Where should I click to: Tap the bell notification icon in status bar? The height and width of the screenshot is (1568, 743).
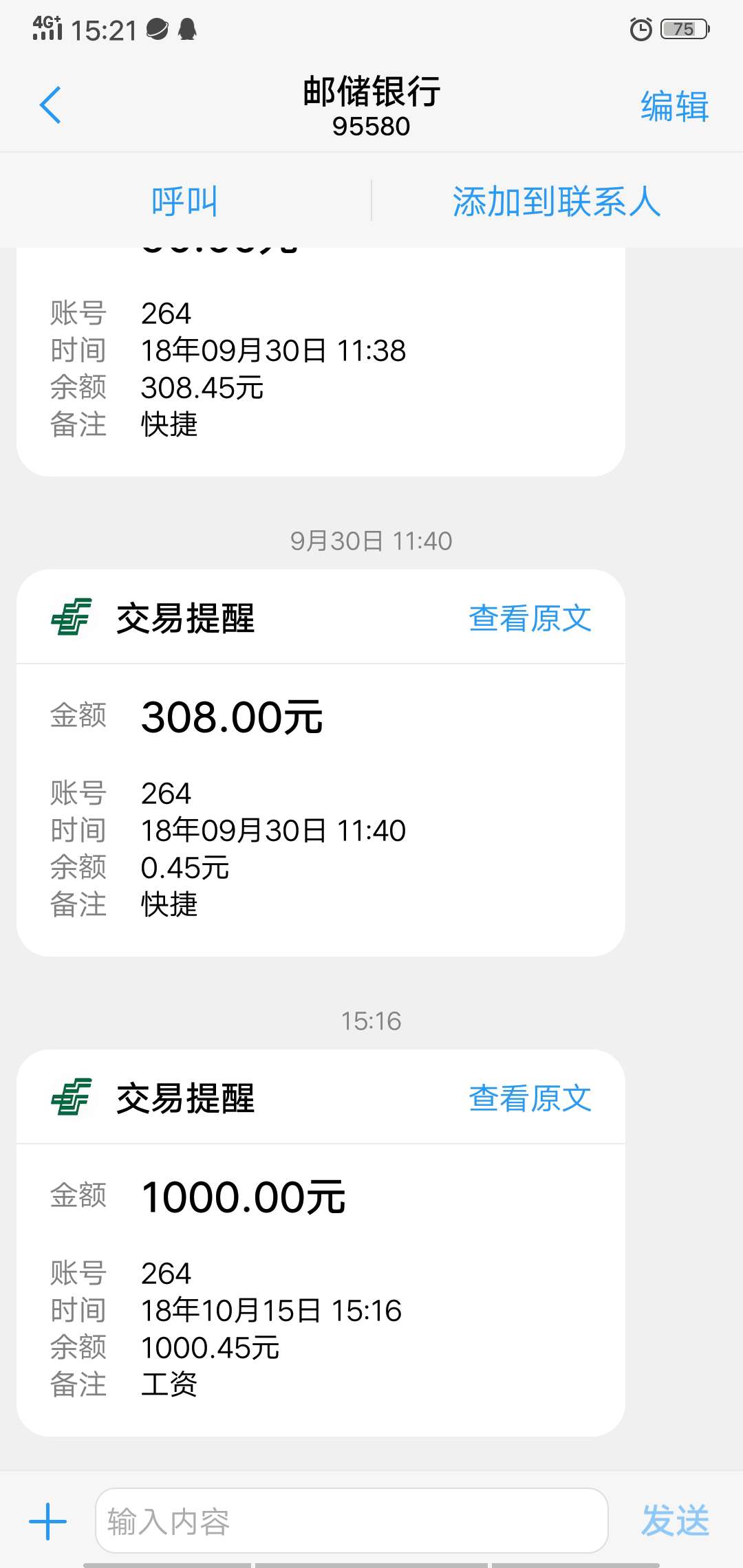point(187,29)
